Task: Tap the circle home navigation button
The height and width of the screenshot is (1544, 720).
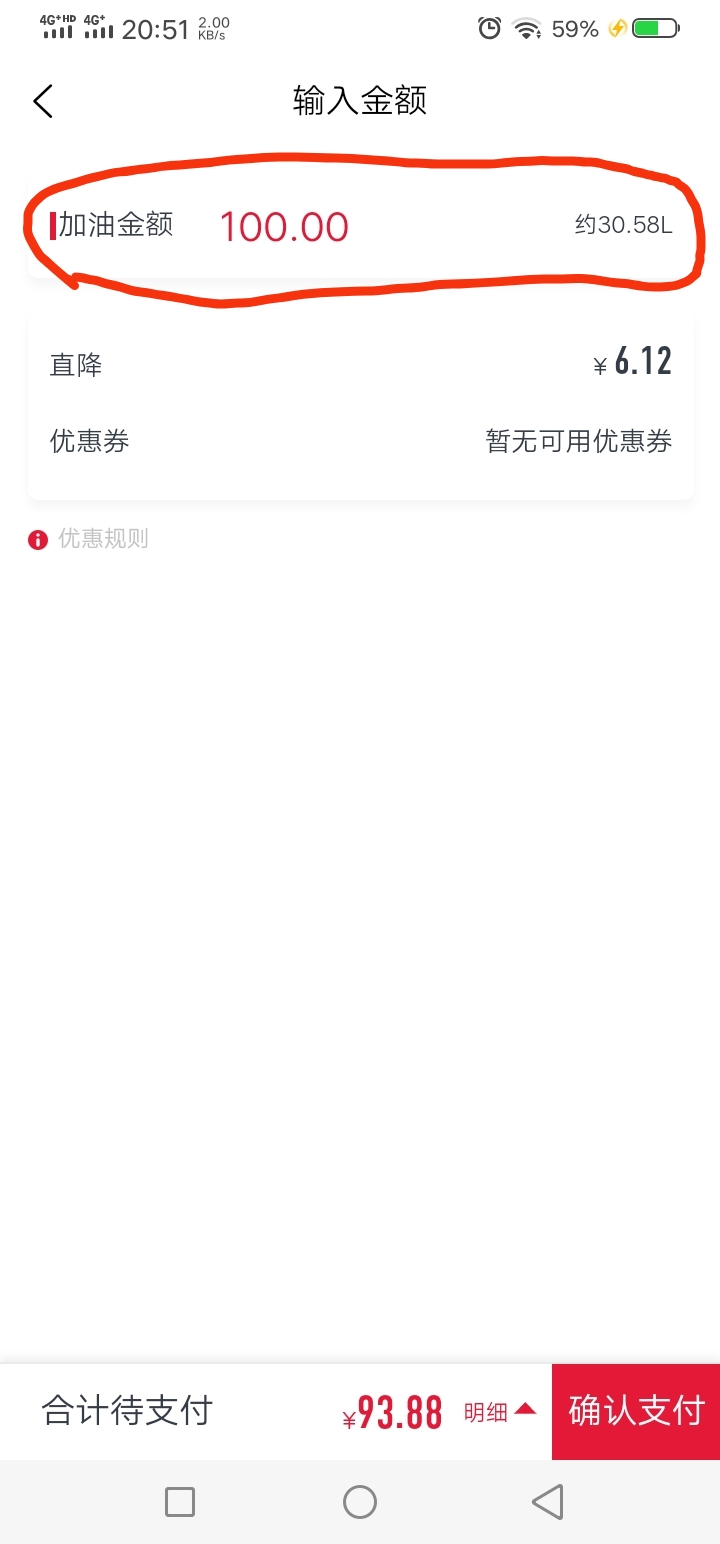Action: (360, 1501)
